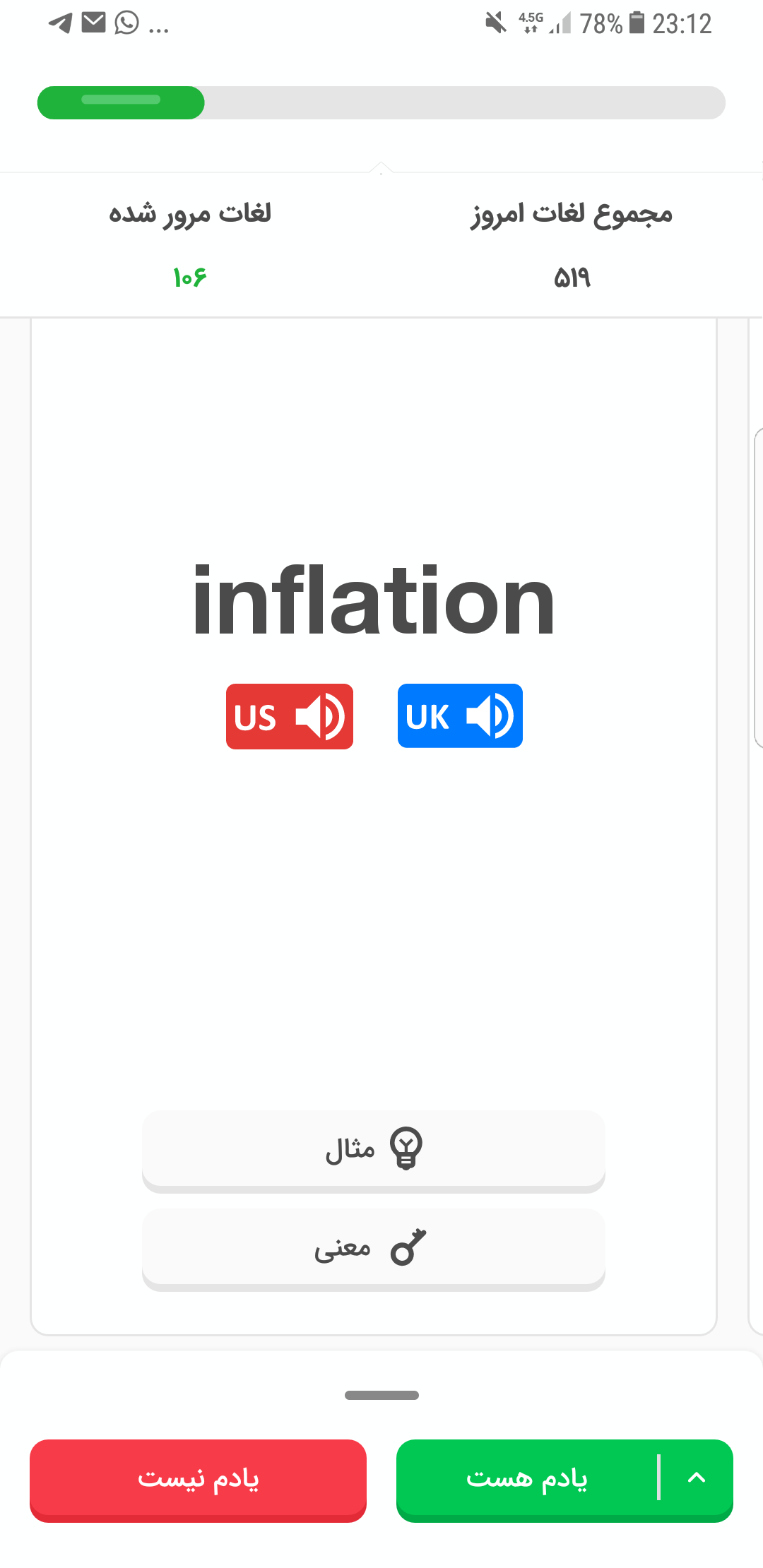The width and height of the screenshot is (763, 1568).
Task: Play the UK pronunciation of inflation
Action: [460, 715]
